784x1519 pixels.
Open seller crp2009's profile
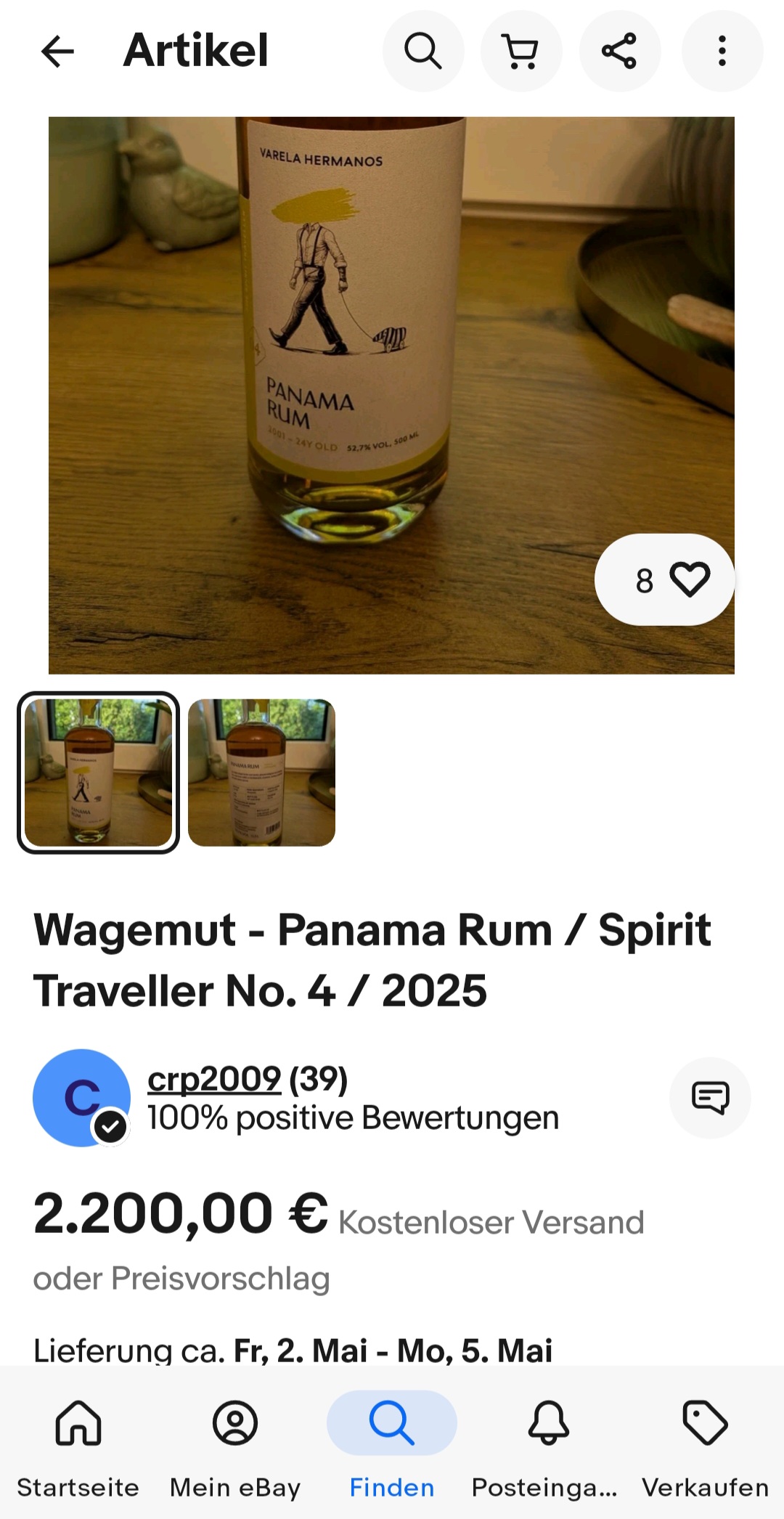(214, 1079)
